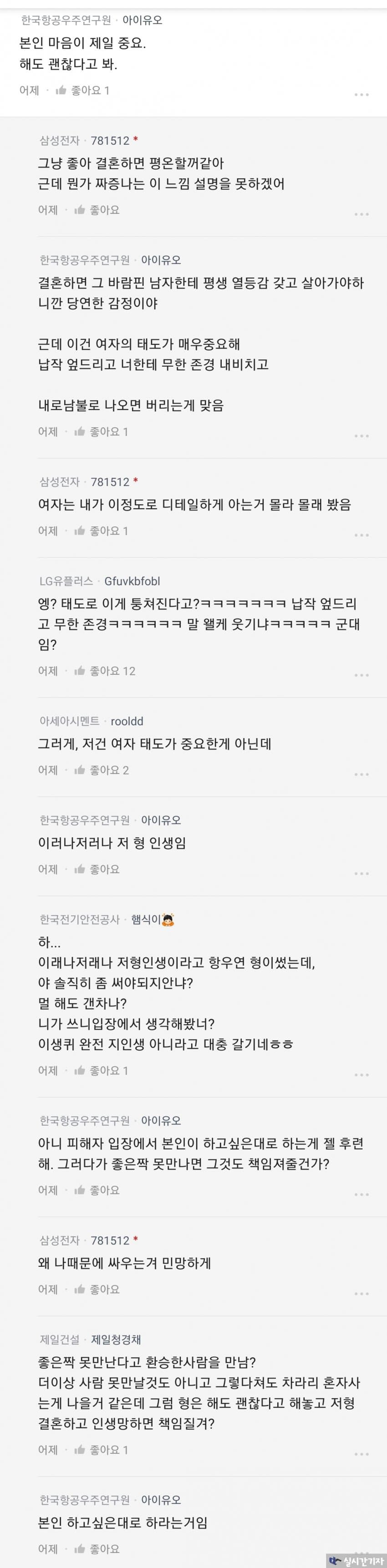
Task: Like Gfuvkbfobl's reply with 12 likes
Action: (x=104, y=672)
